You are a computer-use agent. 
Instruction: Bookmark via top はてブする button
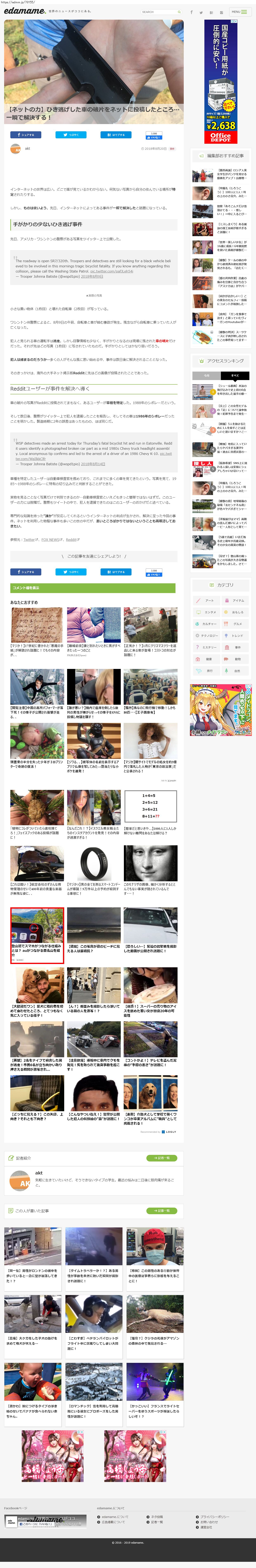[x=116, y=135]
